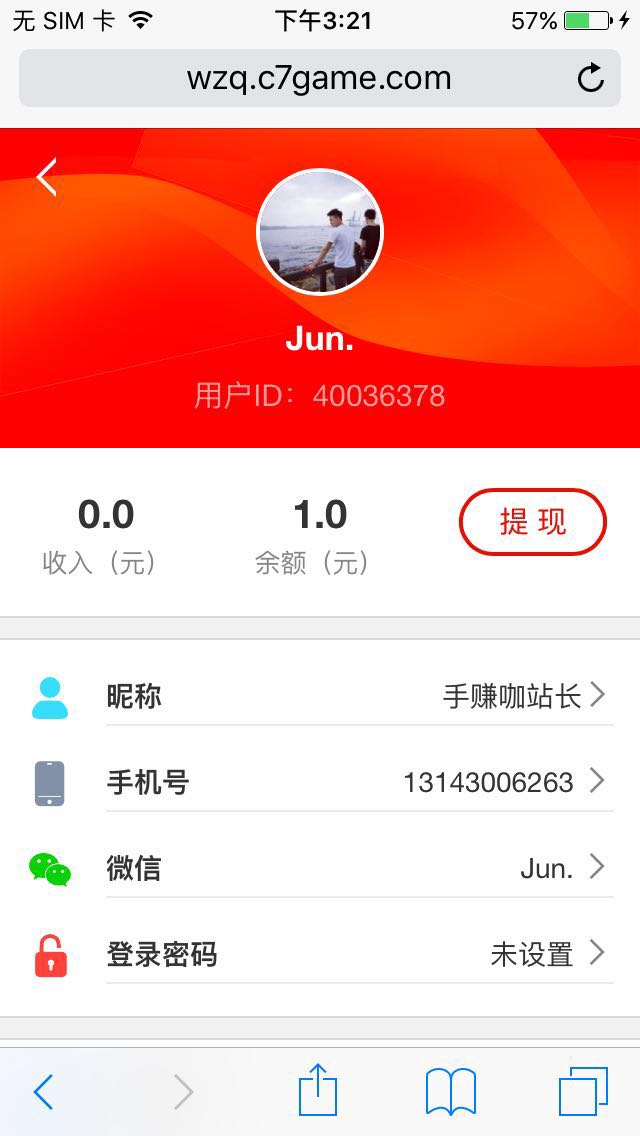Viewport: 640px width, 1136px height.
Task: Share this page from Safari toolbar
Action: [318, 1090]
